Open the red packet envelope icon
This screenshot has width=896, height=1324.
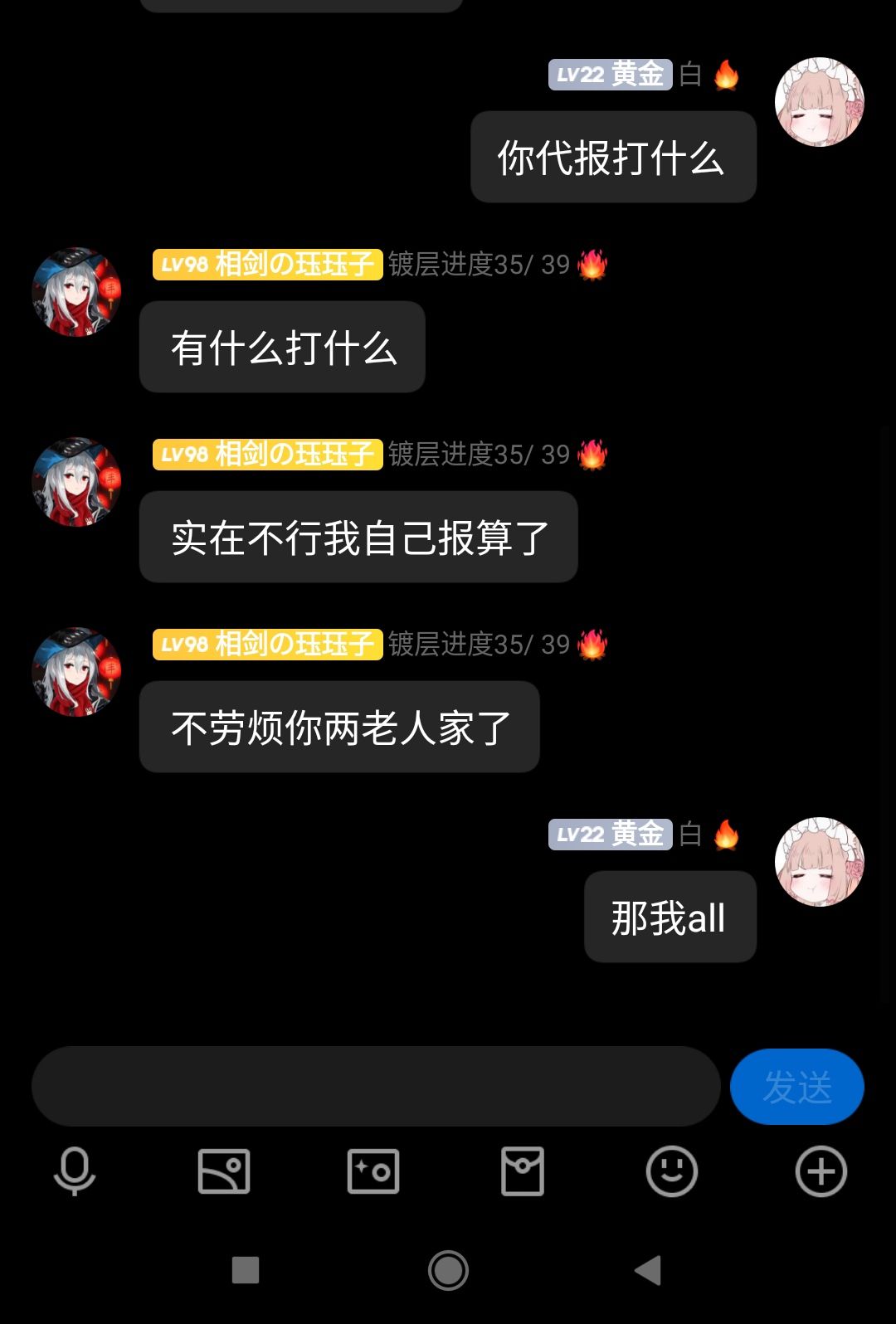[x=523, y=1171]
